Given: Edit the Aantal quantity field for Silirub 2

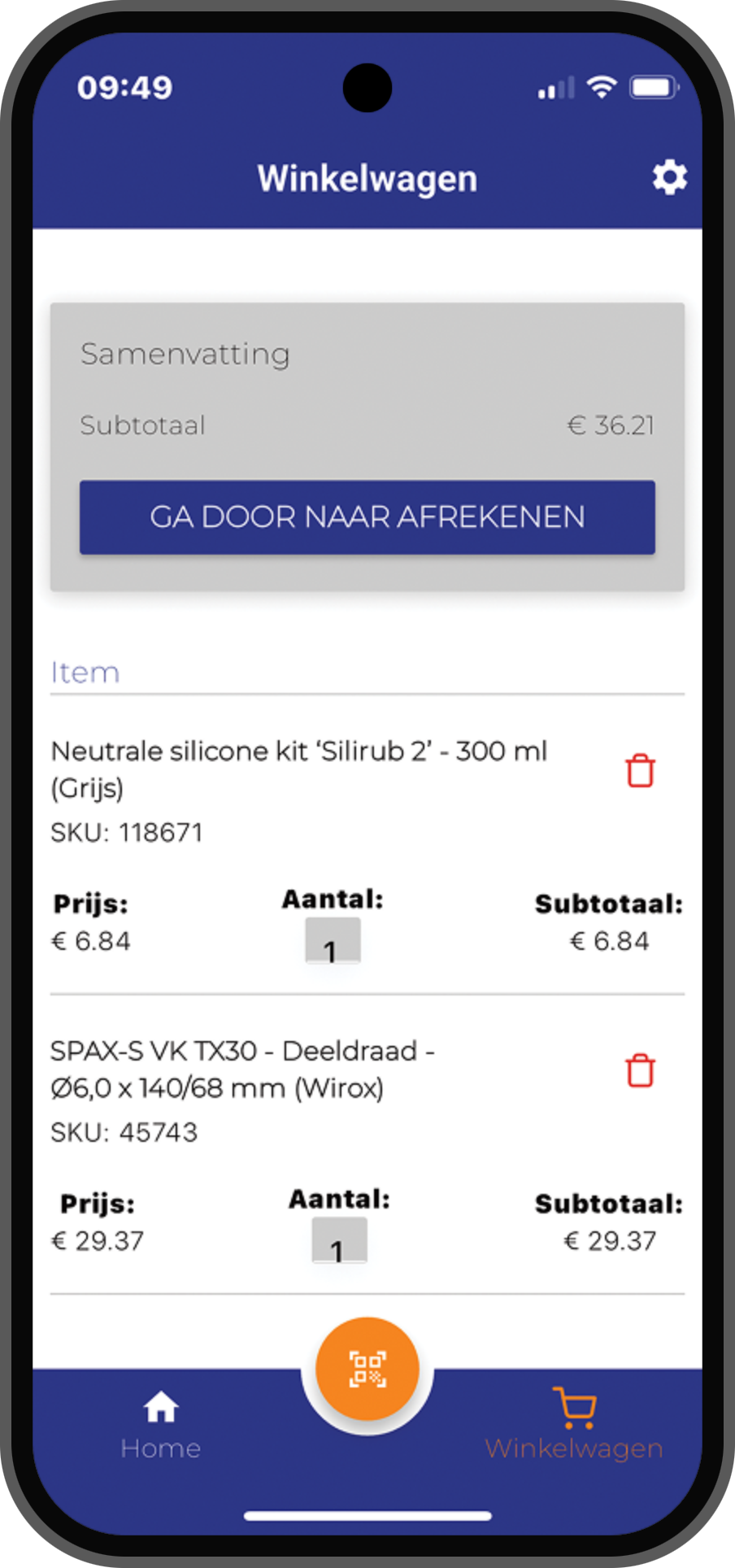Looking at the screenshot, I should point(332,940).
